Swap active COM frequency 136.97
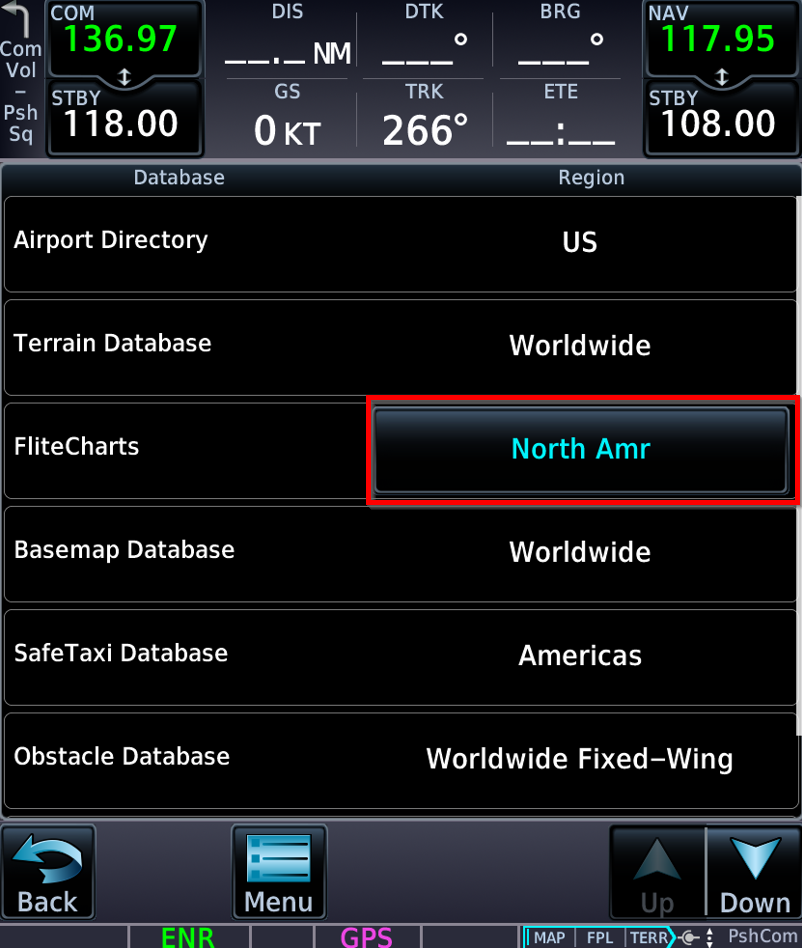802x948 pixels. pyautogui.click(x=122, y=40)
